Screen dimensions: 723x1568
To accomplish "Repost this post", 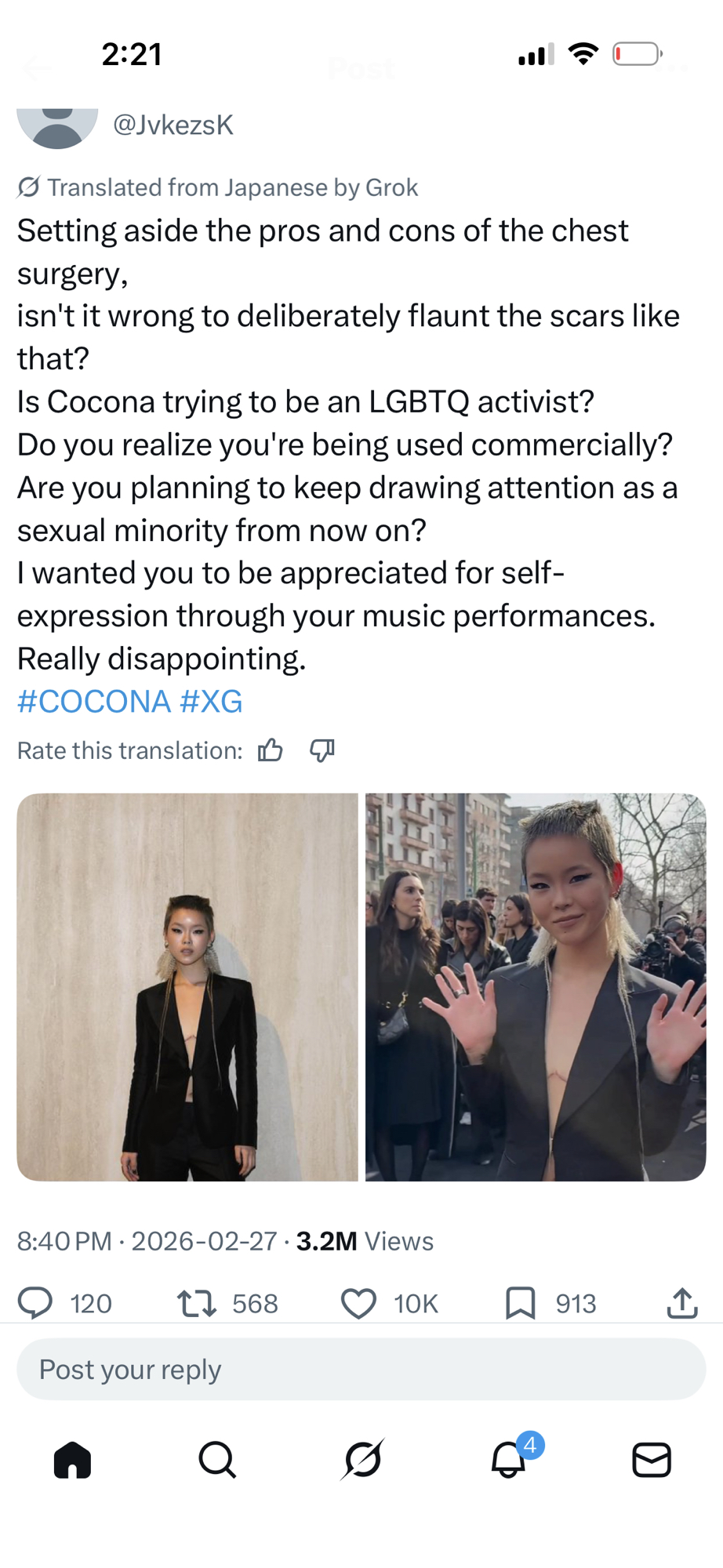I will [x=197, y=1303].
